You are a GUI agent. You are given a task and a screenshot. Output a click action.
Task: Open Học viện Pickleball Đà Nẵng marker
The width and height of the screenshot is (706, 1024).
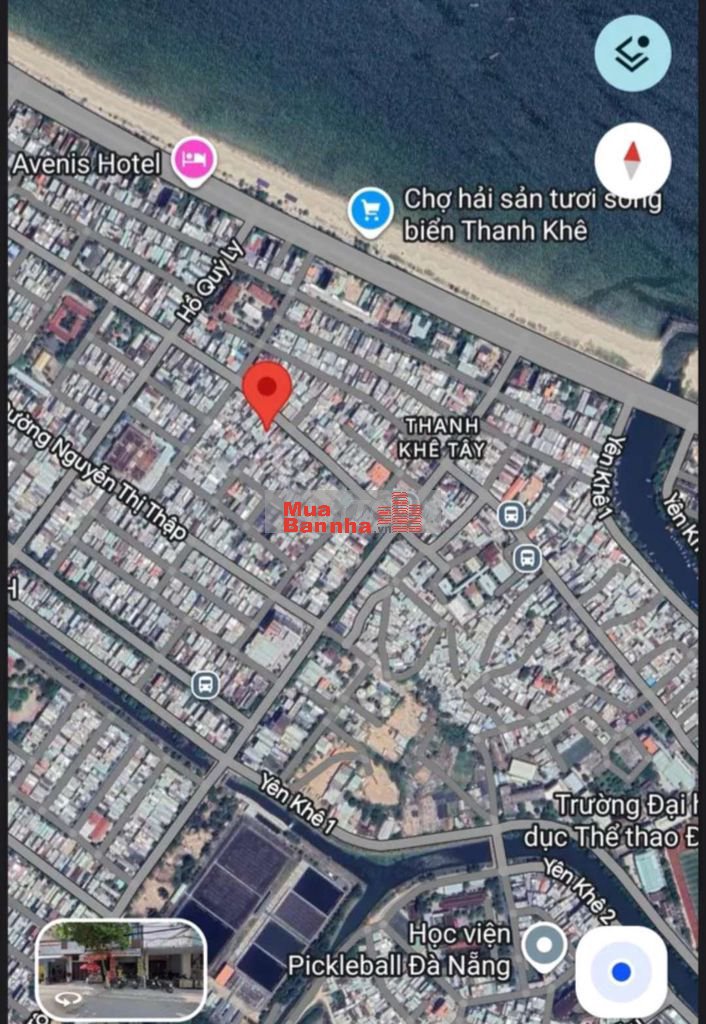pyautogui.click(x=544, y=945)
